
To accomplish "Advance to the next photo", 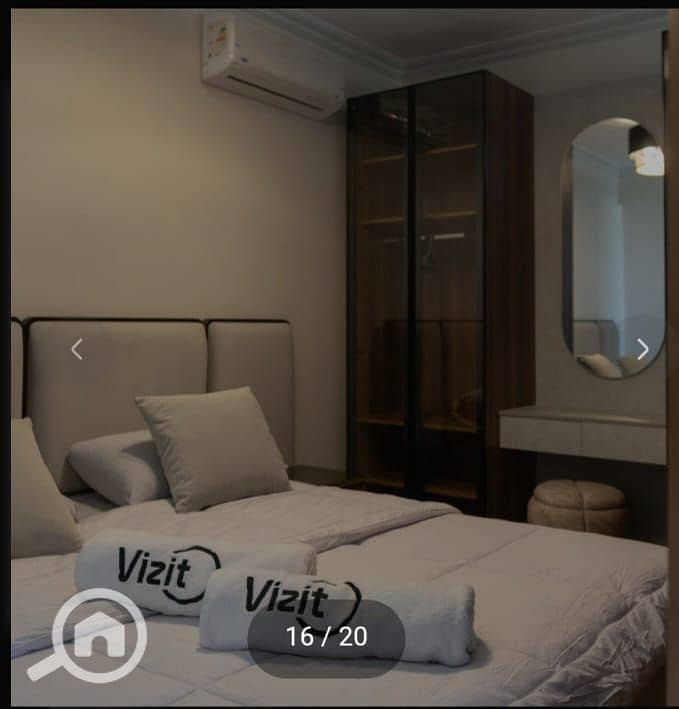I will (642, 349).
